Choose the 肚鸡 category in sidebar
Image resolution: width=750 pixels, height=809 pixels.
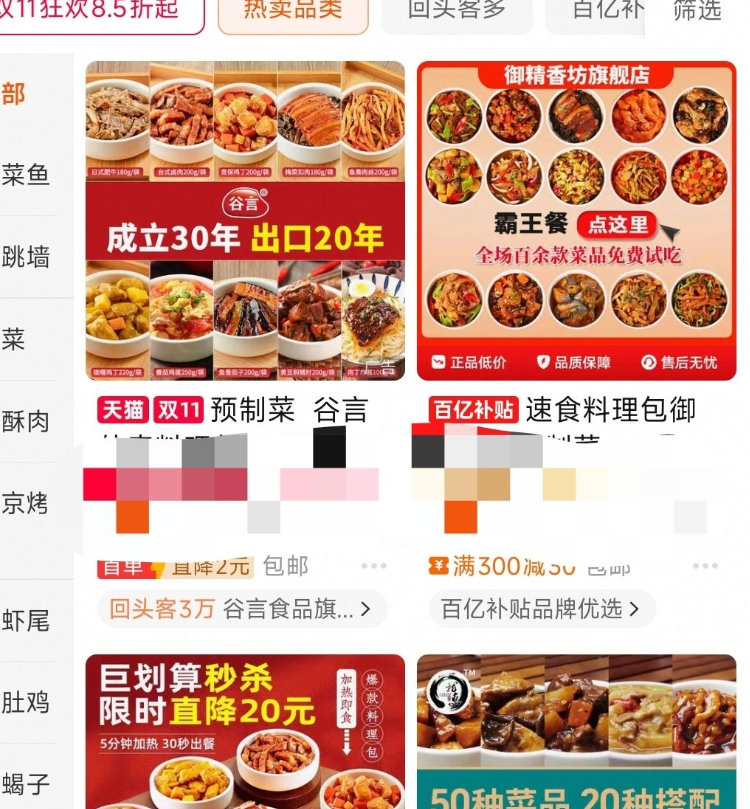pyautogui.click(x=27, y=702)
